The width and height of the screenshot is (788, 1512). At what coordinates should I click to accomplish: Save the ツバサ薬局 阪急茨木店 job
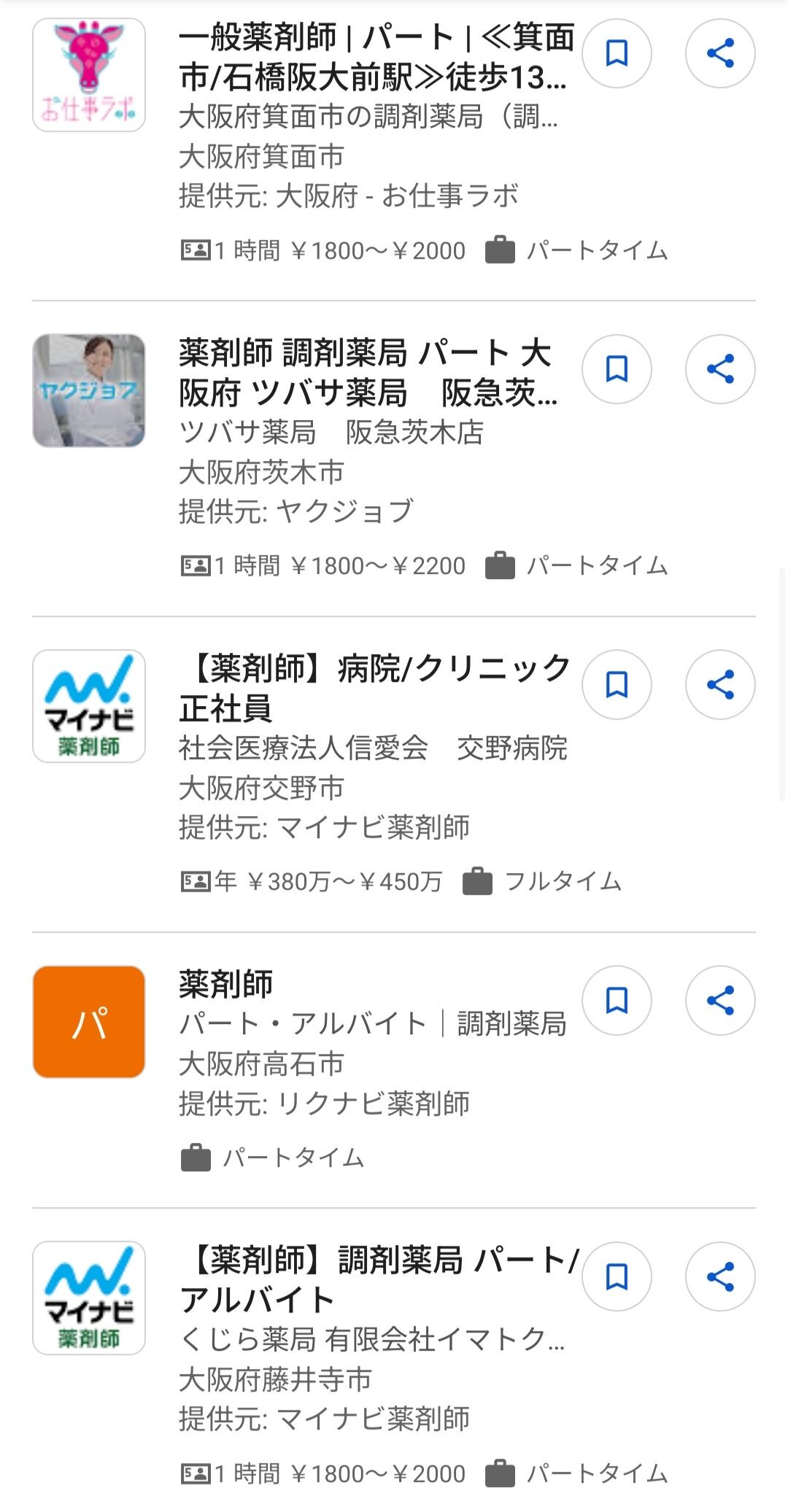tap(617, 369)
